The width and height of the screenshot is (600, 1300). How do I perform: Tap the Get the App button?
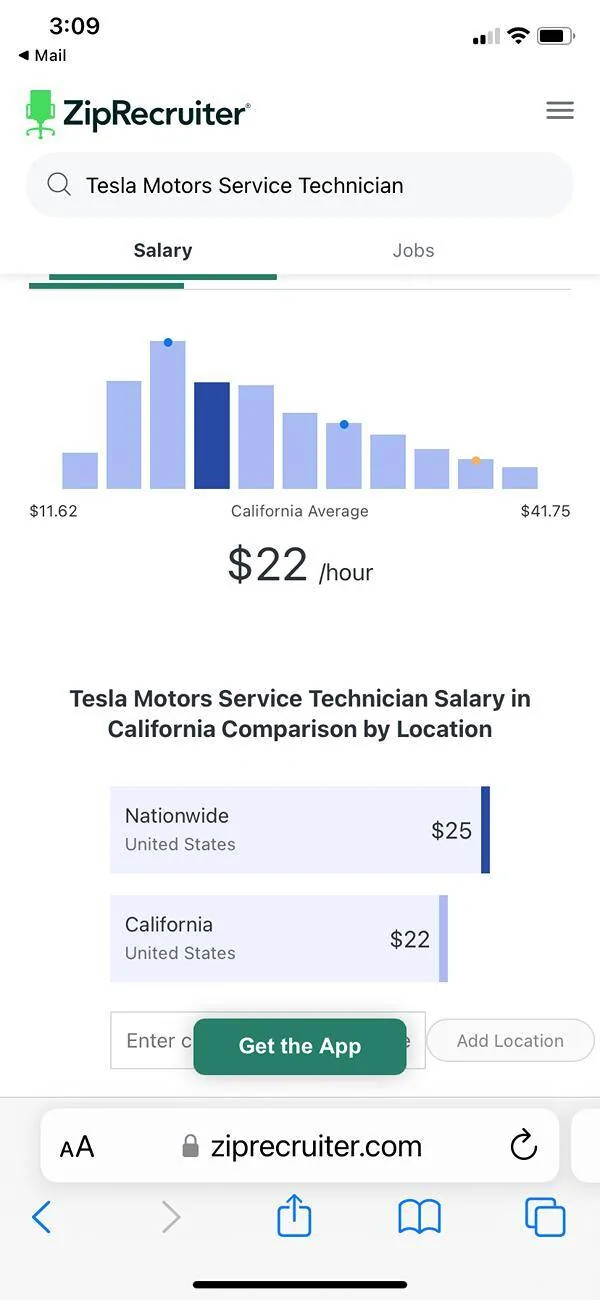[x=300, y=1046]
